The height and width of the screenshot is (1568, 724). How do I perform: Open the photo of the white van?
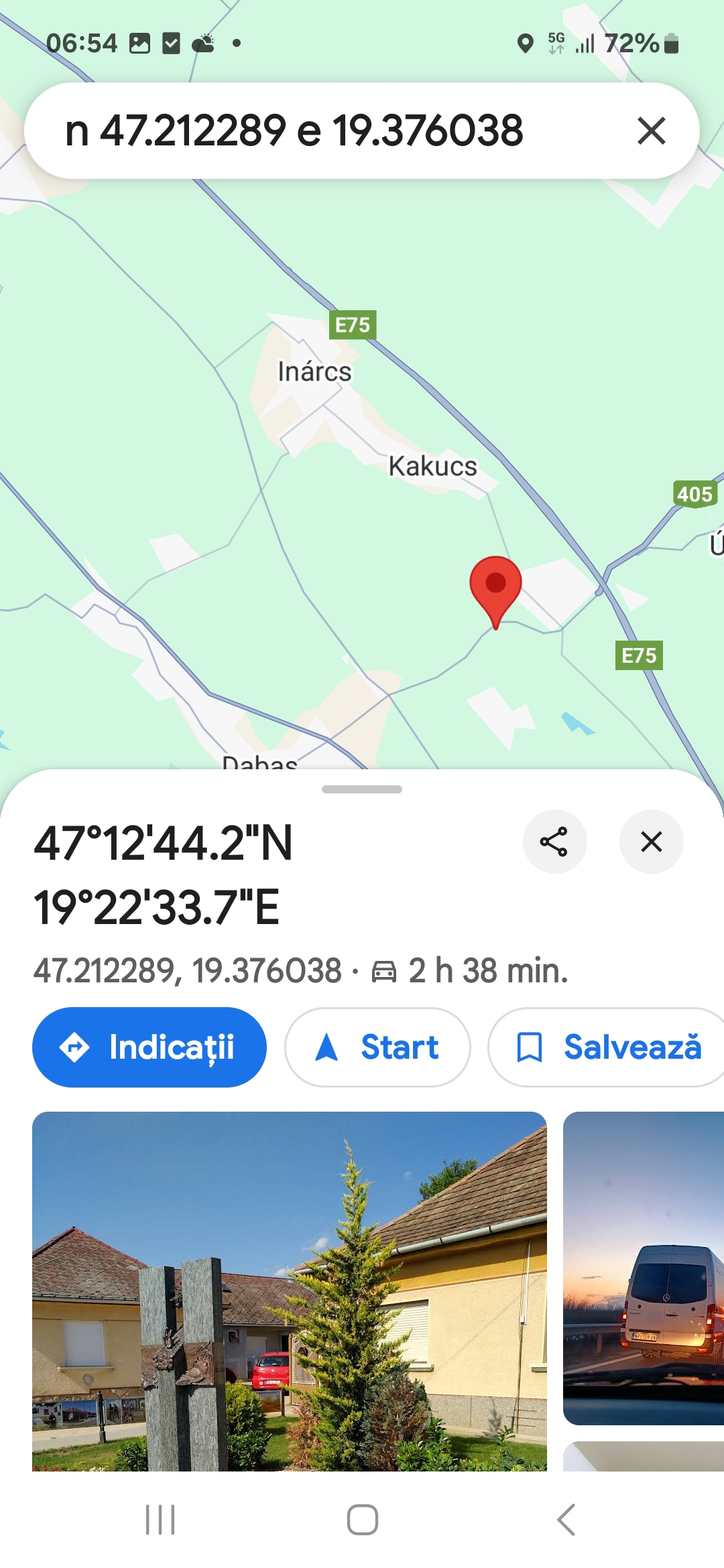pos(644,1268)
